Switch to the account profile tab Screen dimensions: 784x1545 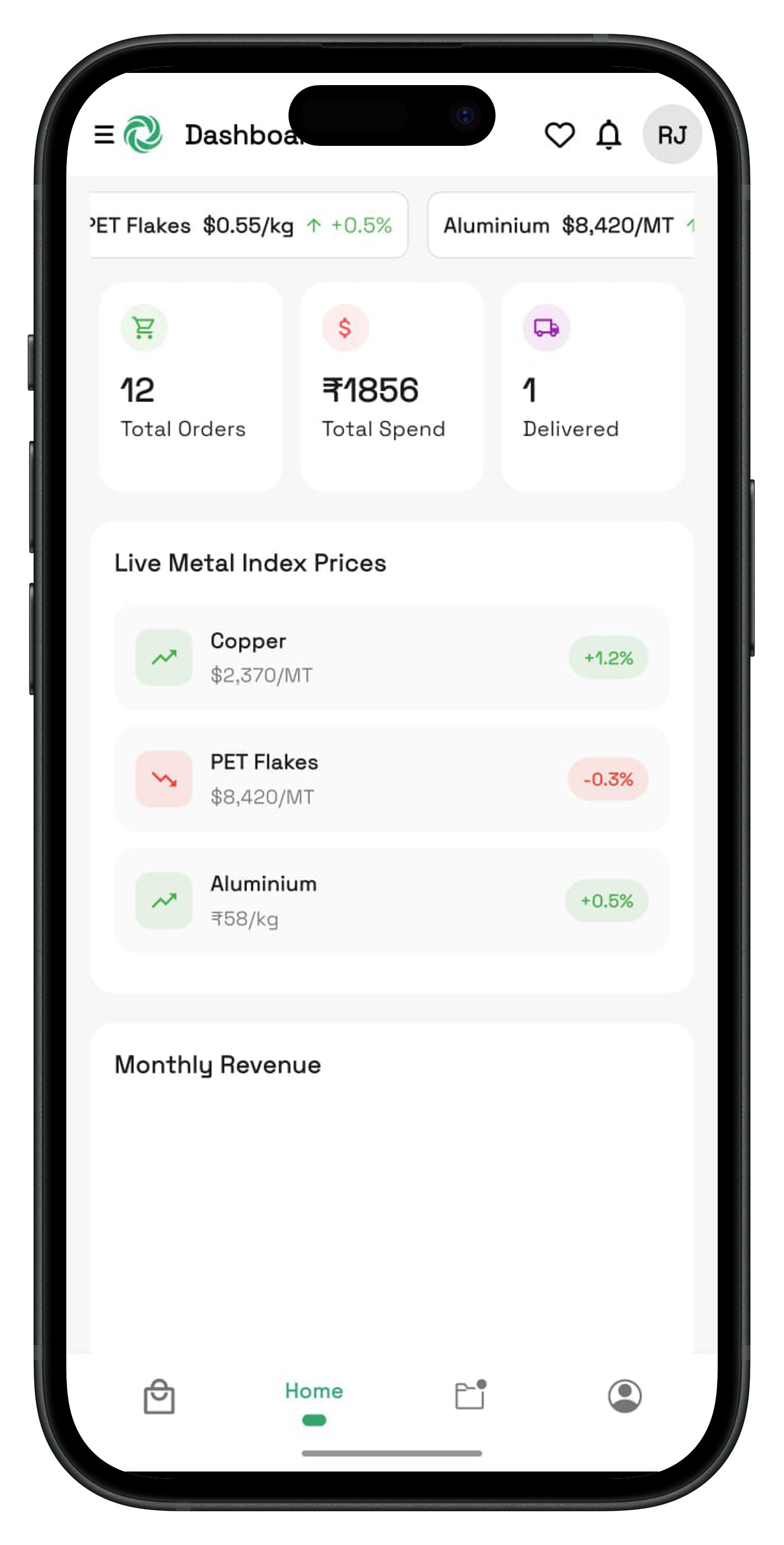[624, 1396]
